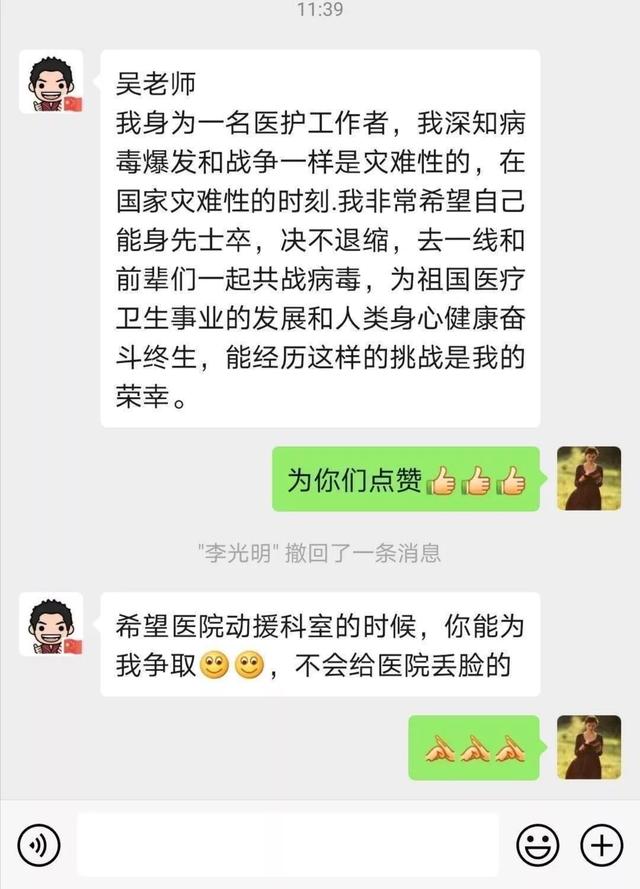Screen dimensions: 640x889
Task: Switch to voice message input
Action: tap(39, 846)
